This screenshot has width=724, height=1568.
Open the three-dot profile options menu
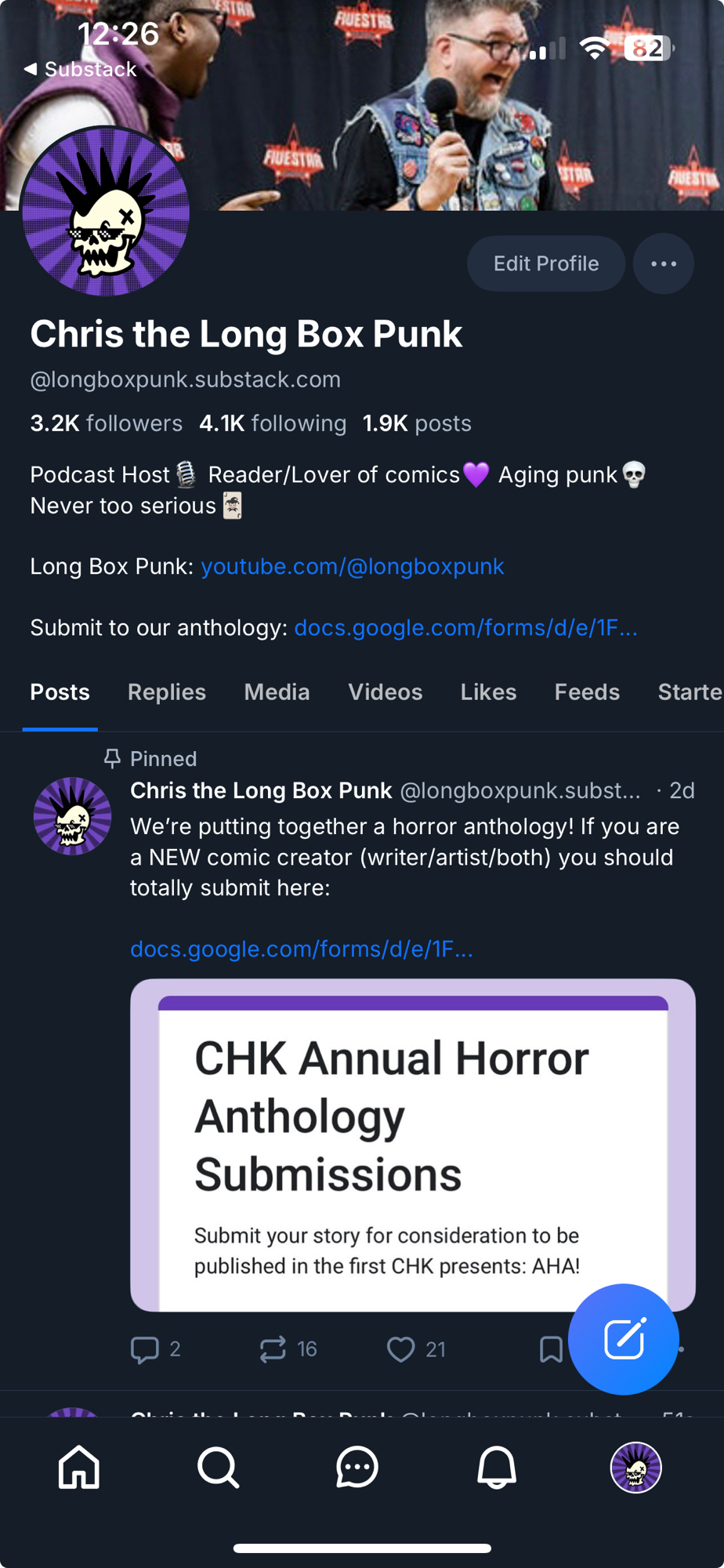pyautogui.click(x=664, y=264)
